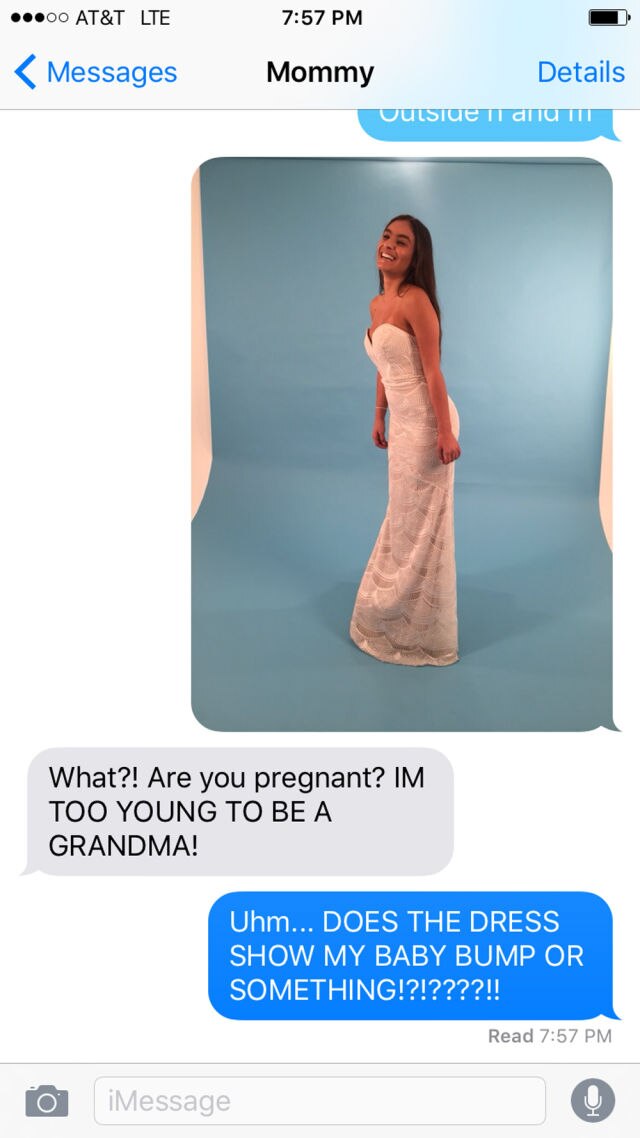Go back to Messages list
Screen dimensions: 640x1138
(x=96, y=72)
